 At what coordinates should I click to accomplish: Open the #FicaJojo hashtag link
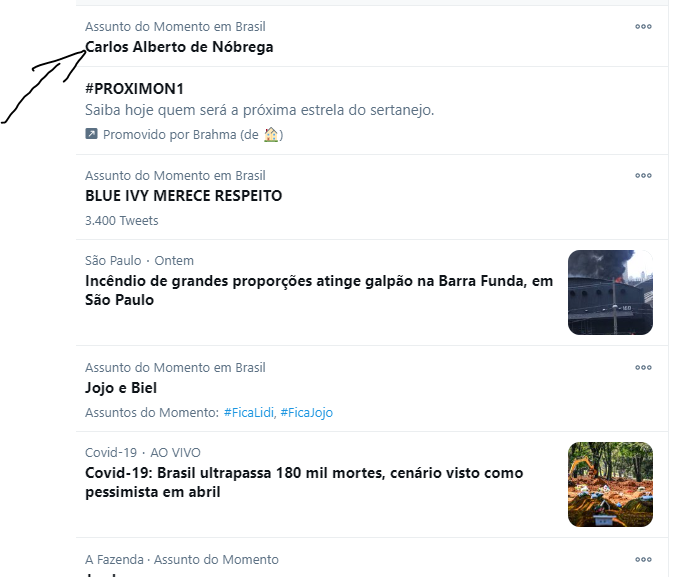(306, 412)
